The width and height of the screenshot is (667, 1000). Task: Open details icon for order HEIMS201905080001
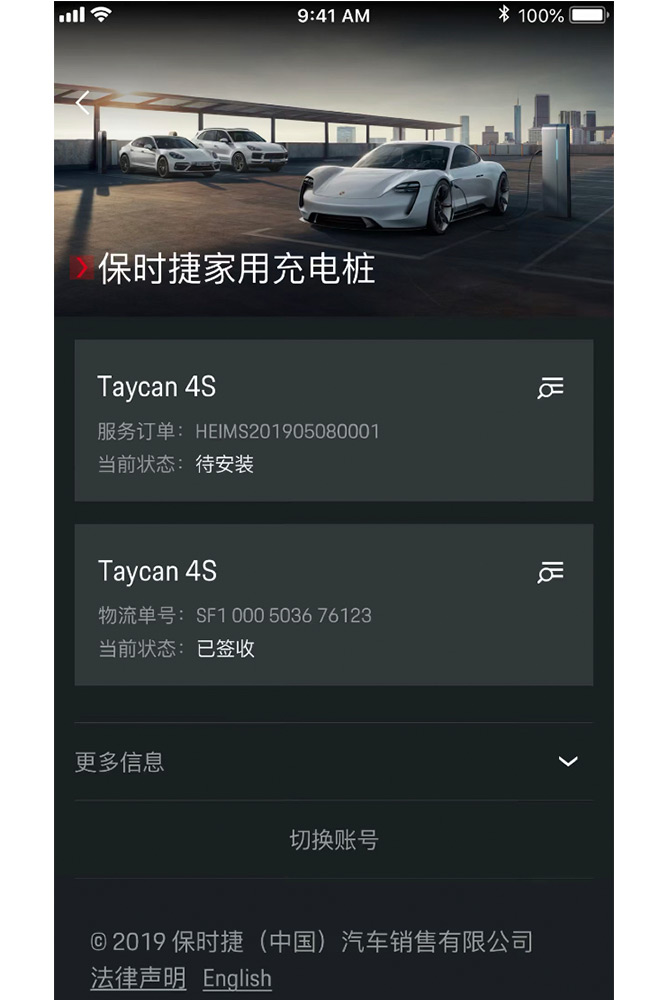coord(550,388)
